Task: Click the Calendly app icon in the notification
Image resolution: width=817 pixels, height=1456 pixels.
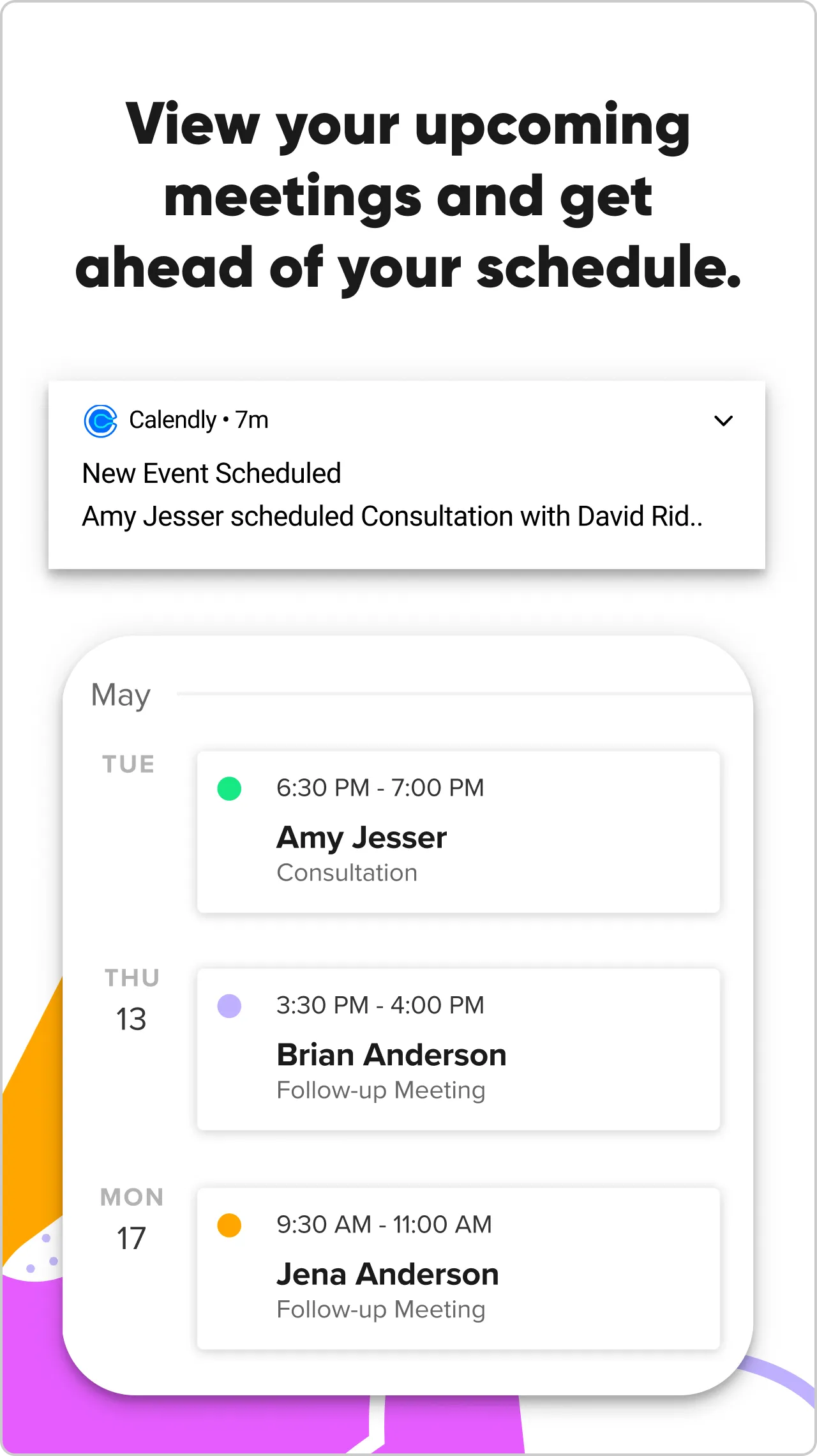Action: point(102,421)
